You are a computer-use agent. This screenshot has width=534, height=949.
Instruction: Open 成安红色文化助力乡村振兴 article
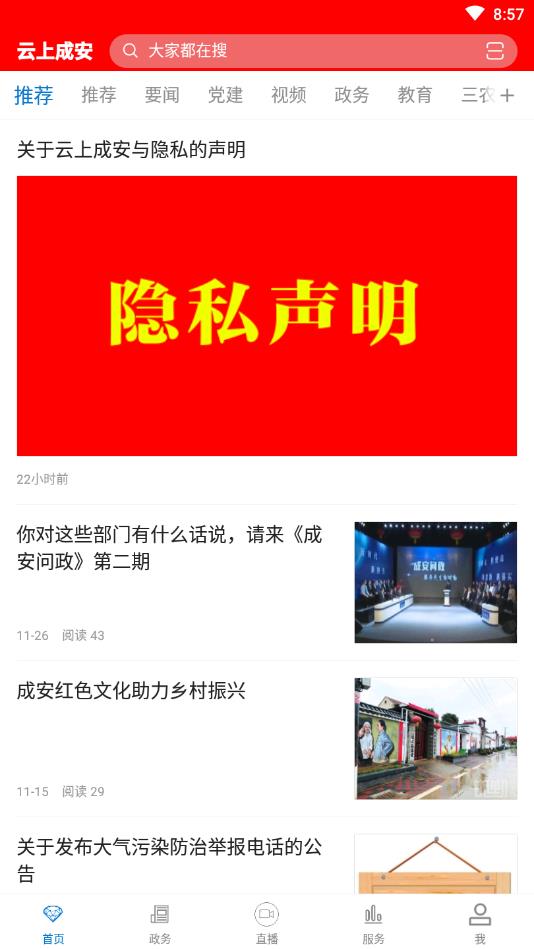click(267, 738)
